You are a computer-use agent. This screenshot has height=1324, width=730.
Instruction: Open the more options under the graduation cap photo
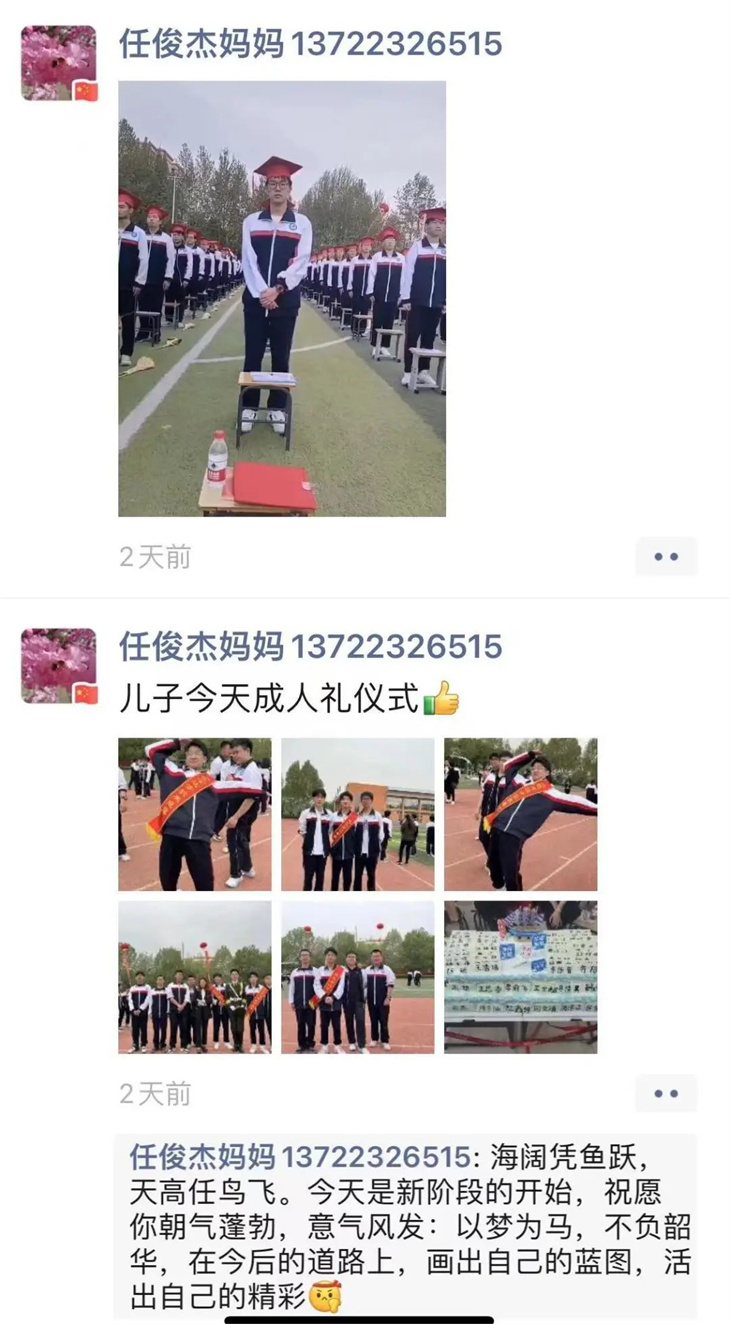pyautogui.click(x=666, y=556)
